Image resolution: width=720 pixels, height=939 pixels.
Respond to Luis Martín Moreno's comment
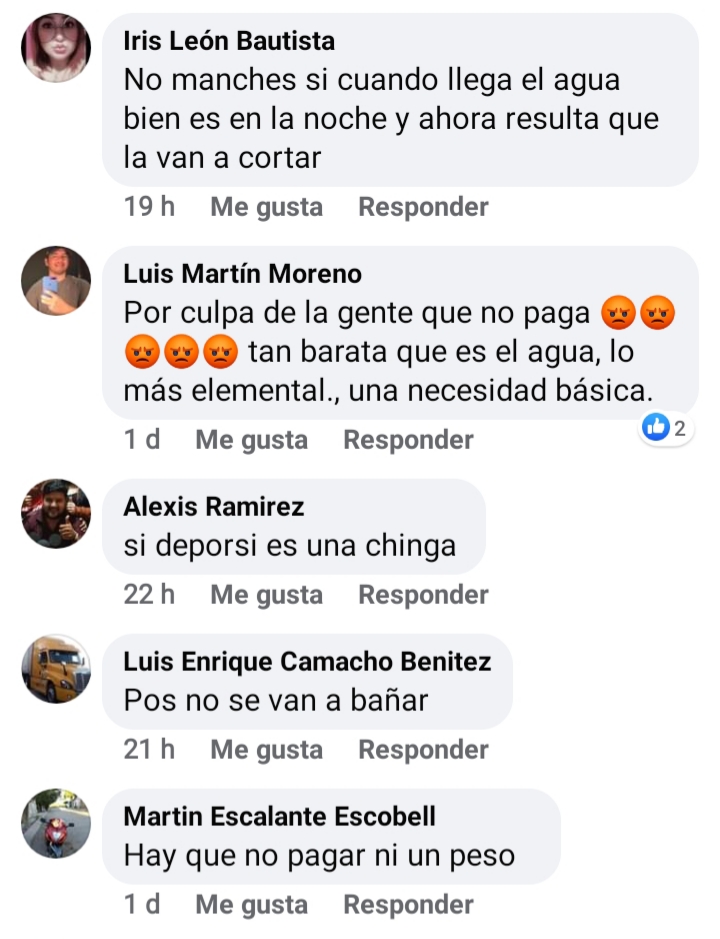point(408,440)
